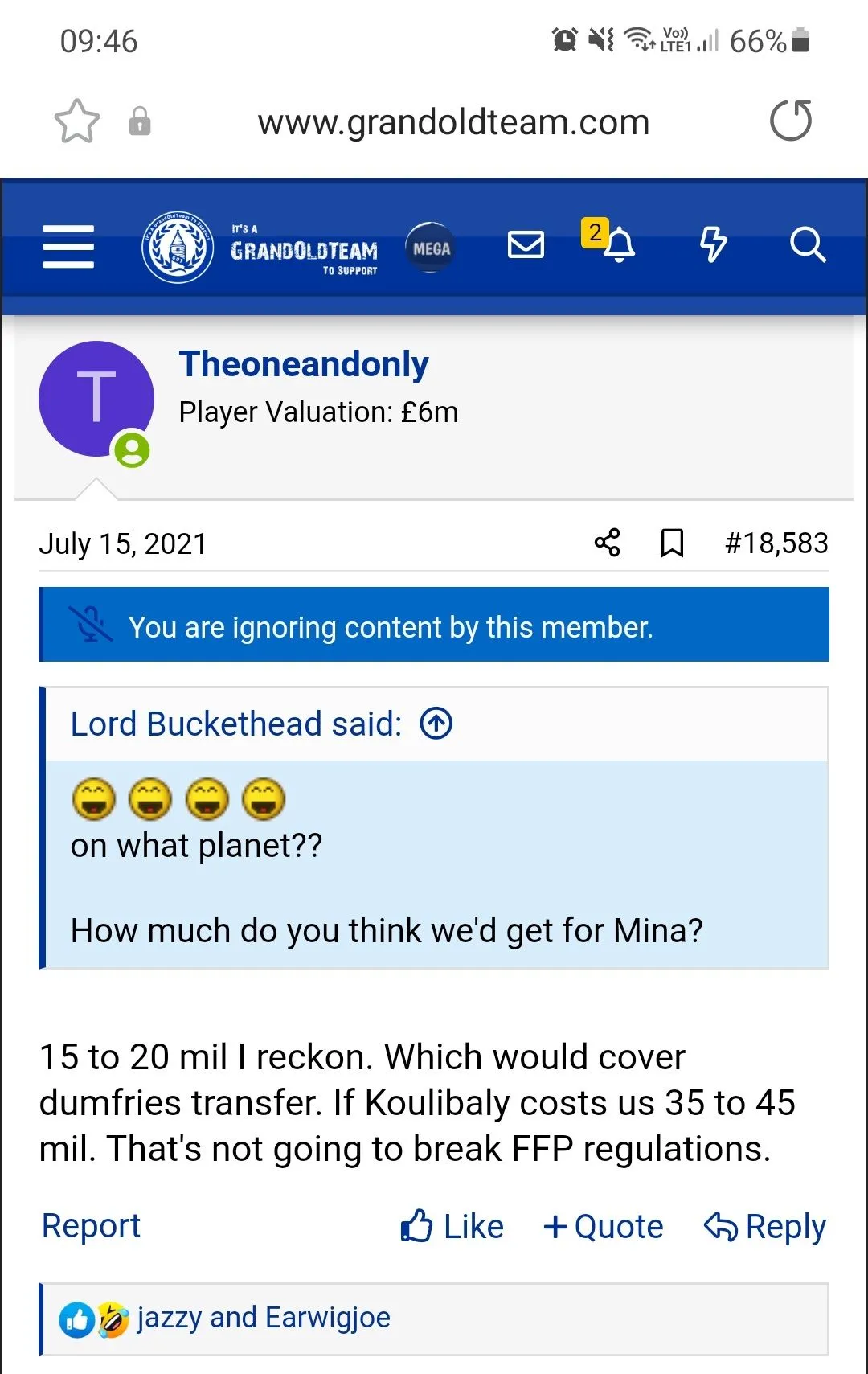Bookmark the page with the star icon
This screenshot has height=1374, width=868.
(x=77, y=122)
